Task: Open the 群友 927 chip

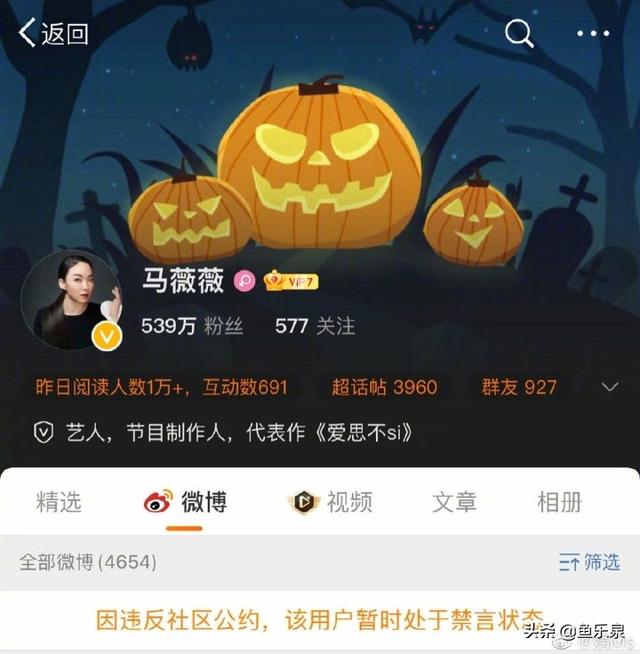Action: 518,386
